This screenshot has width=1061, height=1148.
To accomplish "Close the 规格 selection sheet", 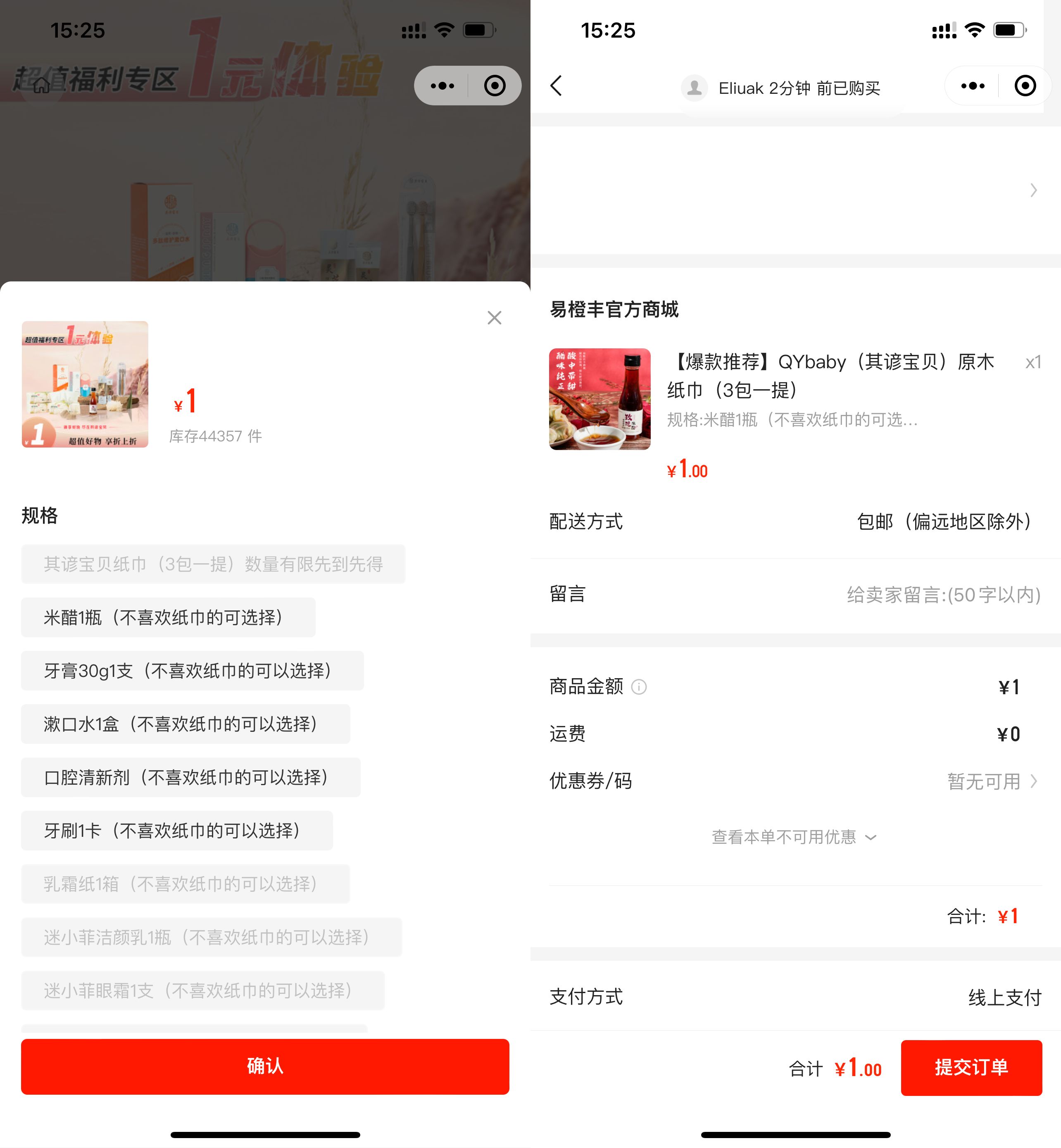I will click(x=494, y=318).
